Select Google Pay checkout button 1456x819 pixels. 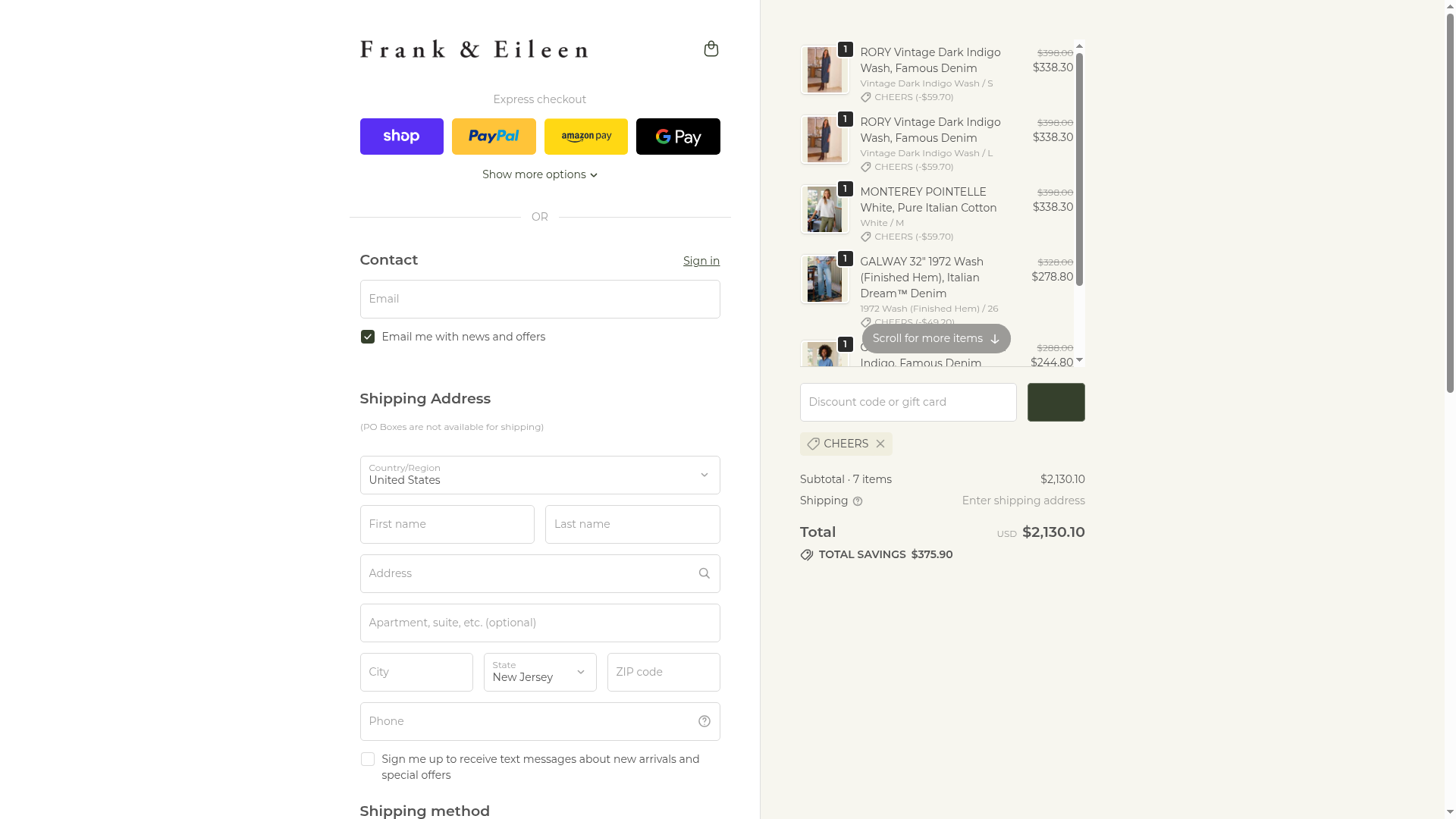coord(678,136)
